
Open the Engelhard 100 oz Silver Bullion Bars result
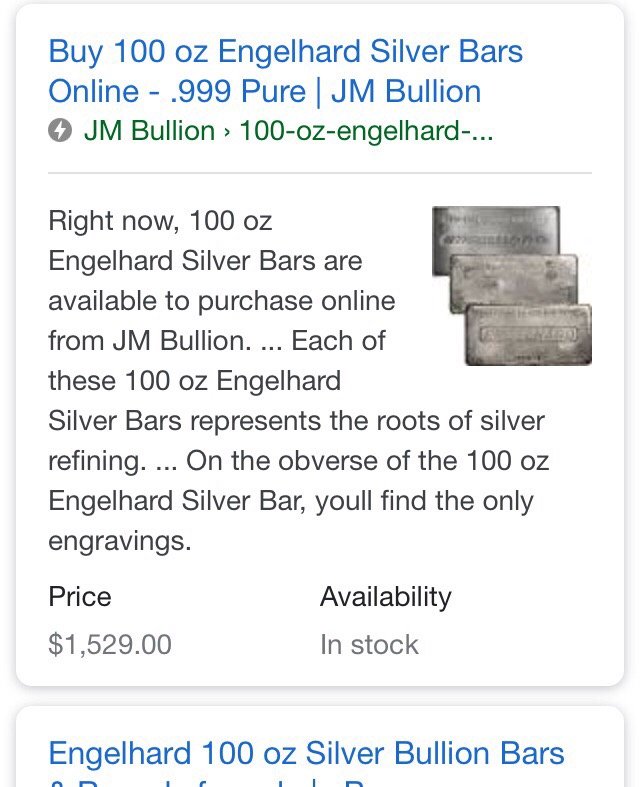click(x=306, y=754)
